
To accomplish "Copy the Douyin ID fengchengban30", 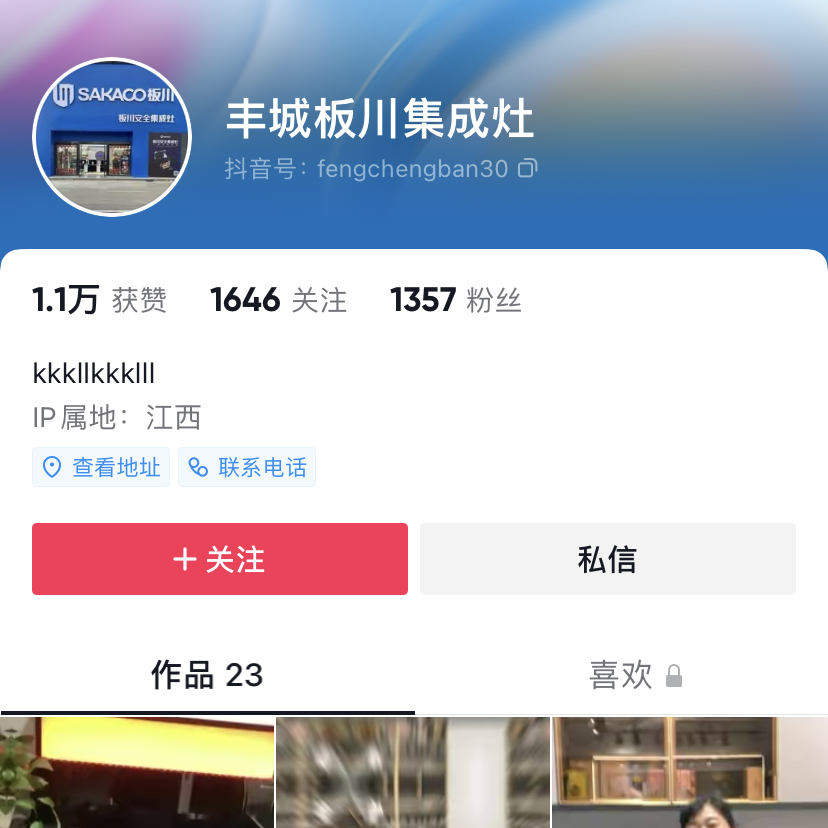I will tap(528, 168).
